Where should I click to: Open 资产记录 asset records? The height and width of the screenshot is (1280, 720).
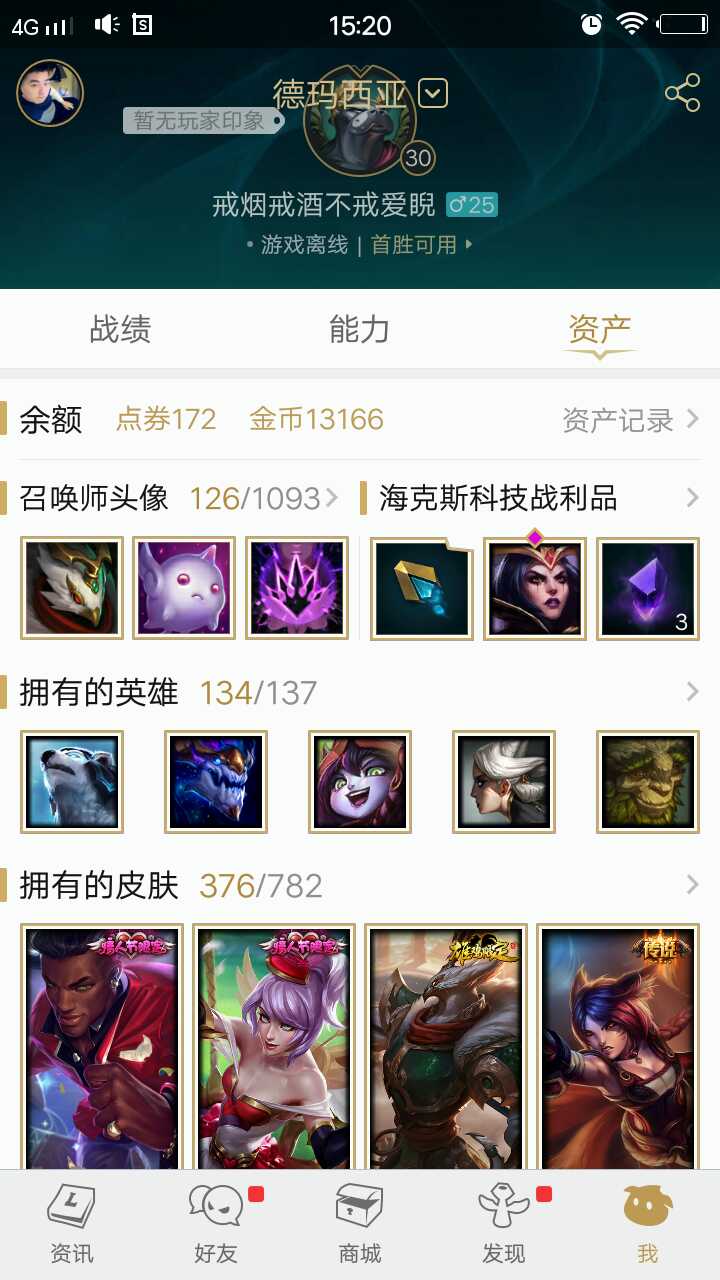click(x=630, y=420)
